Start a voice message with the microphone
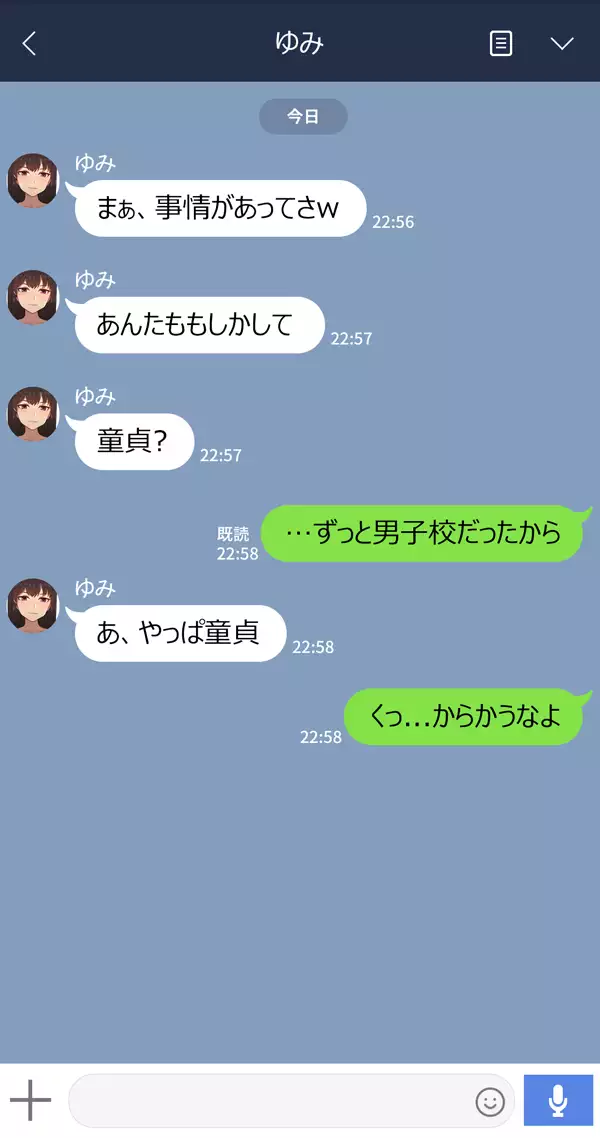Screen dimensions: 600x1138 558,1101
